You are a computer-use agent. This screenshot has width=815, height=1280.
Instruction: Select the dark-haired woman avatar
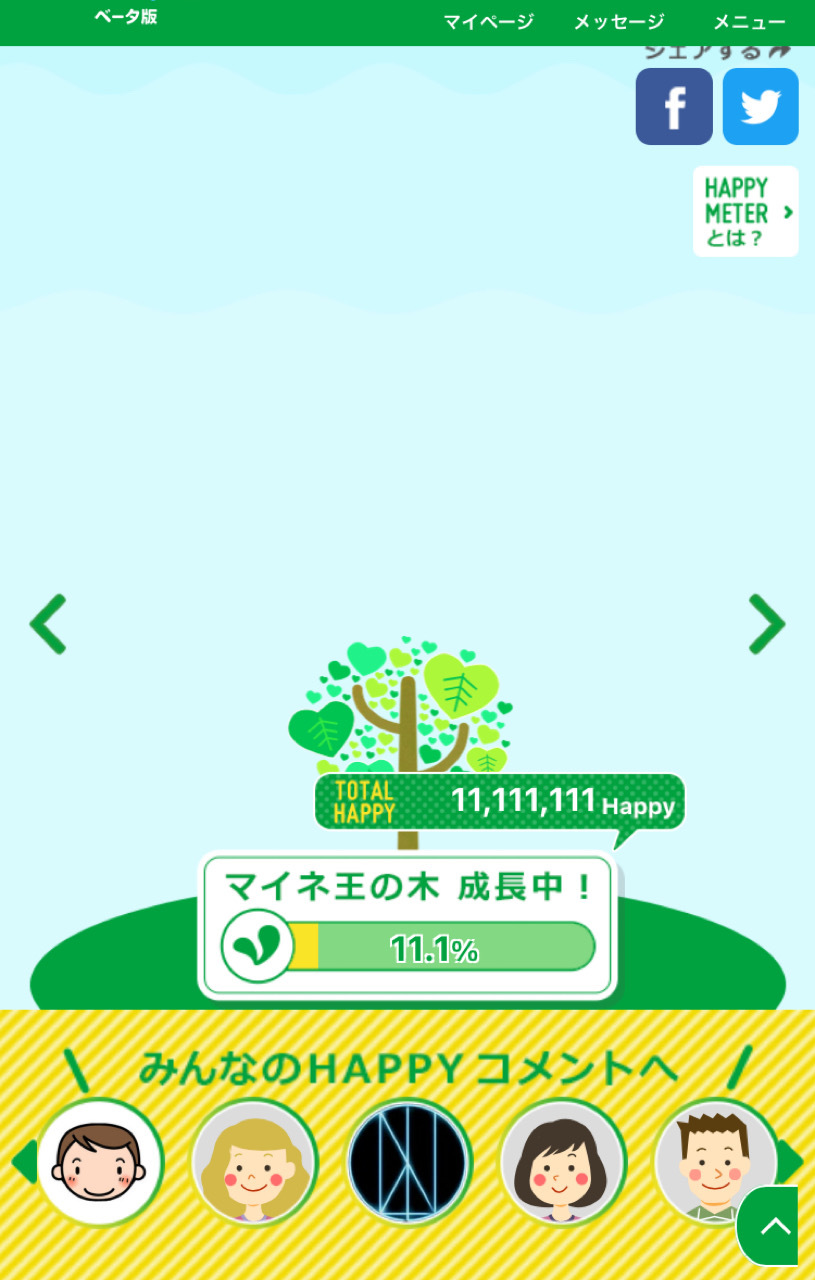click(x=562, y=1163)
